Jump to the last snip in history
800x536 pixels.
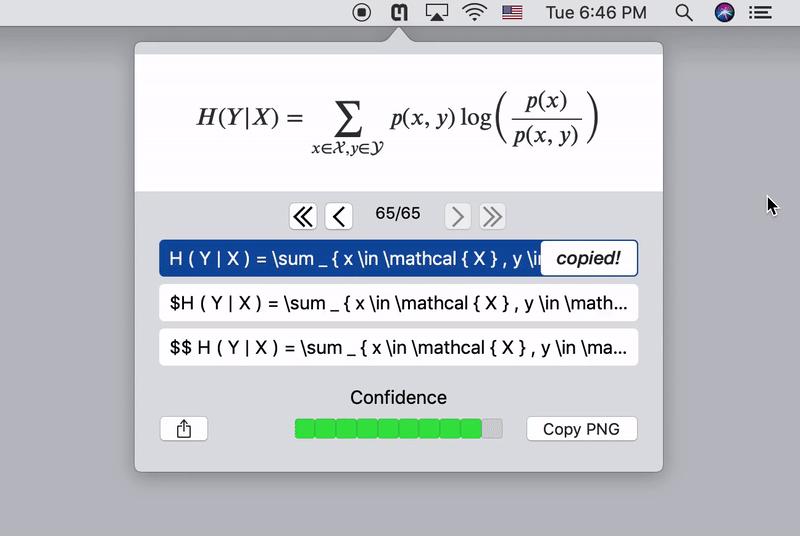[x=492, y=215]
